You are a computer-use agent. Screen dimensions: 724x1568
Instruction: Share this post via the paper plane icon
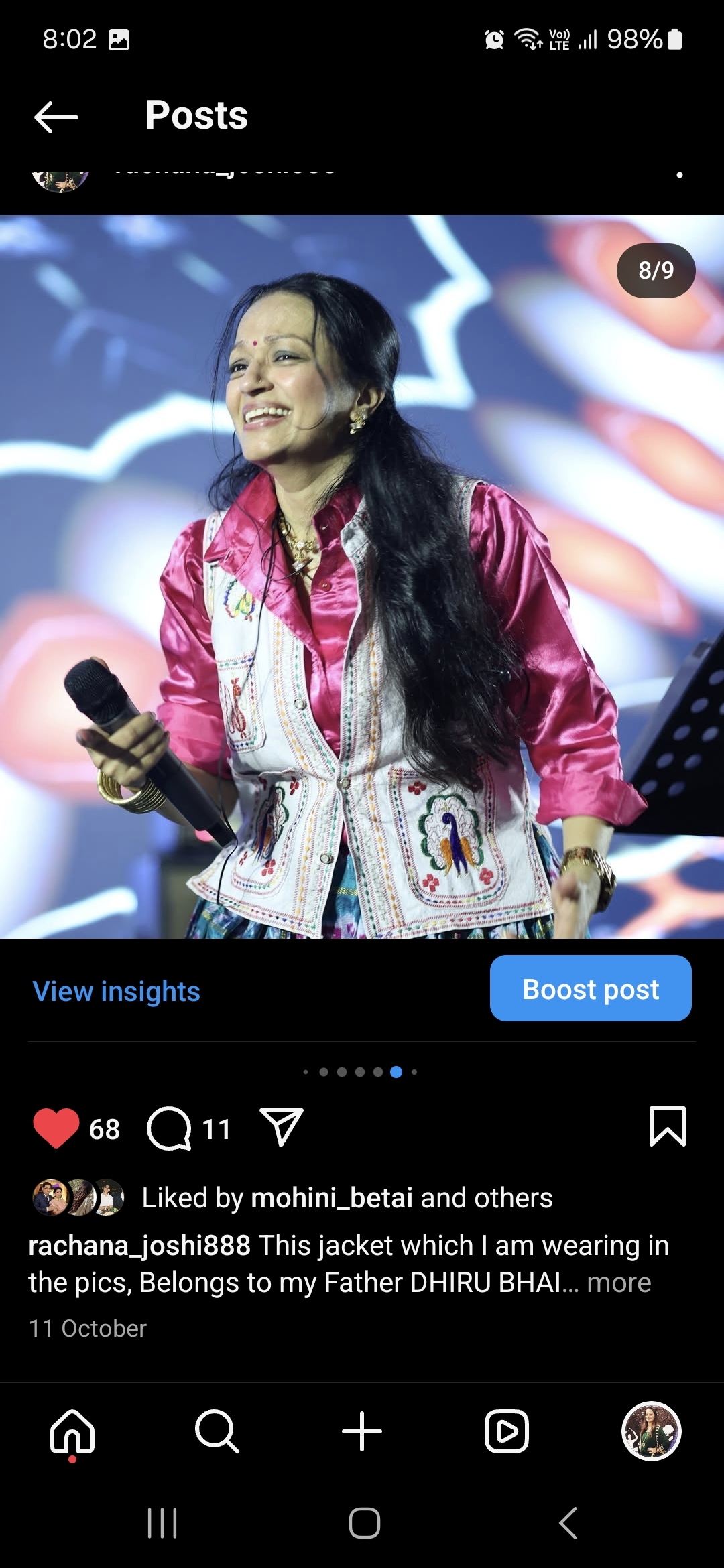pos(282,1127)
